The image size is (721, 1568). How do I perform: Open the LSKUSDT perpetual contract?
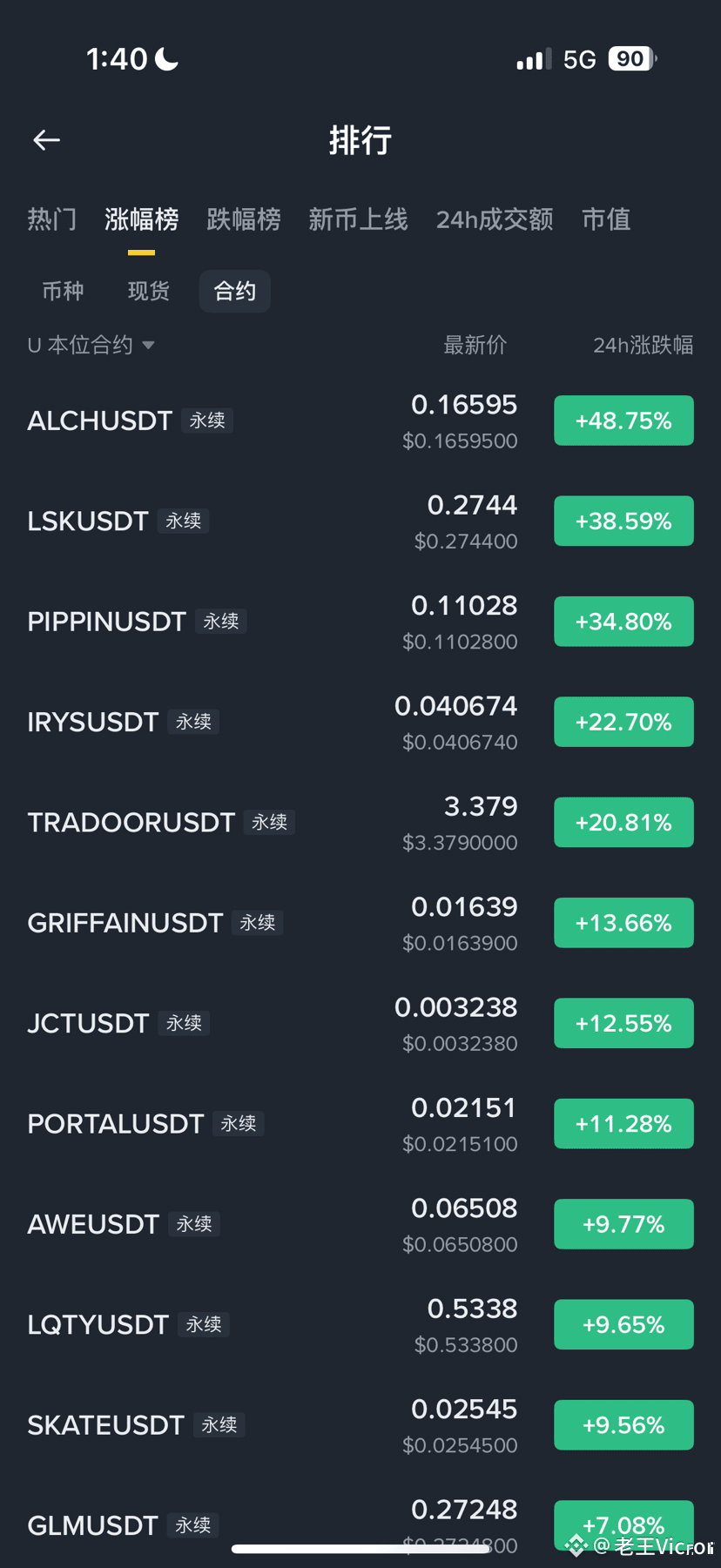pyautogui.click(x=89, y=522)
